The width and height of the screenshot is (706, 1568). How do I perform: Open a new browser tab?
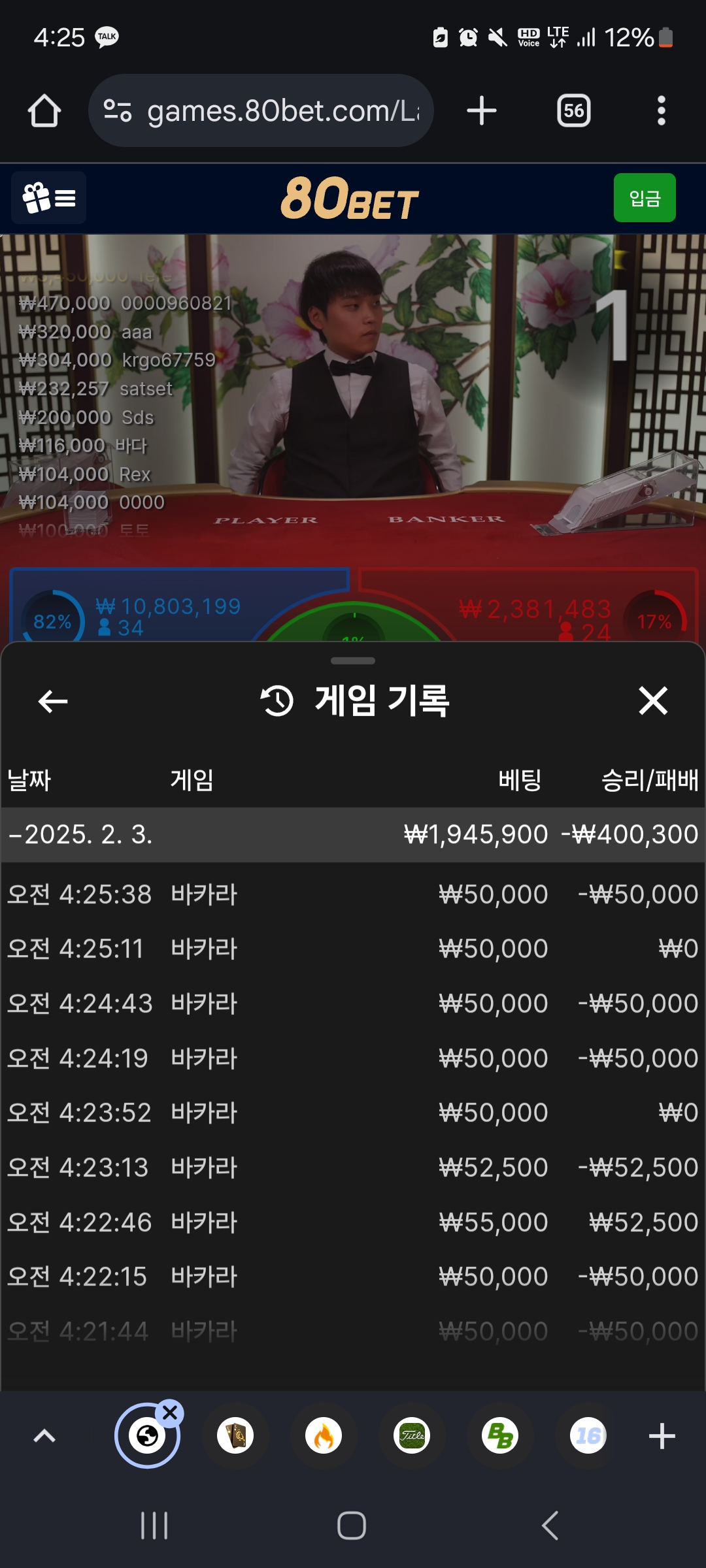tap(482, 111)
